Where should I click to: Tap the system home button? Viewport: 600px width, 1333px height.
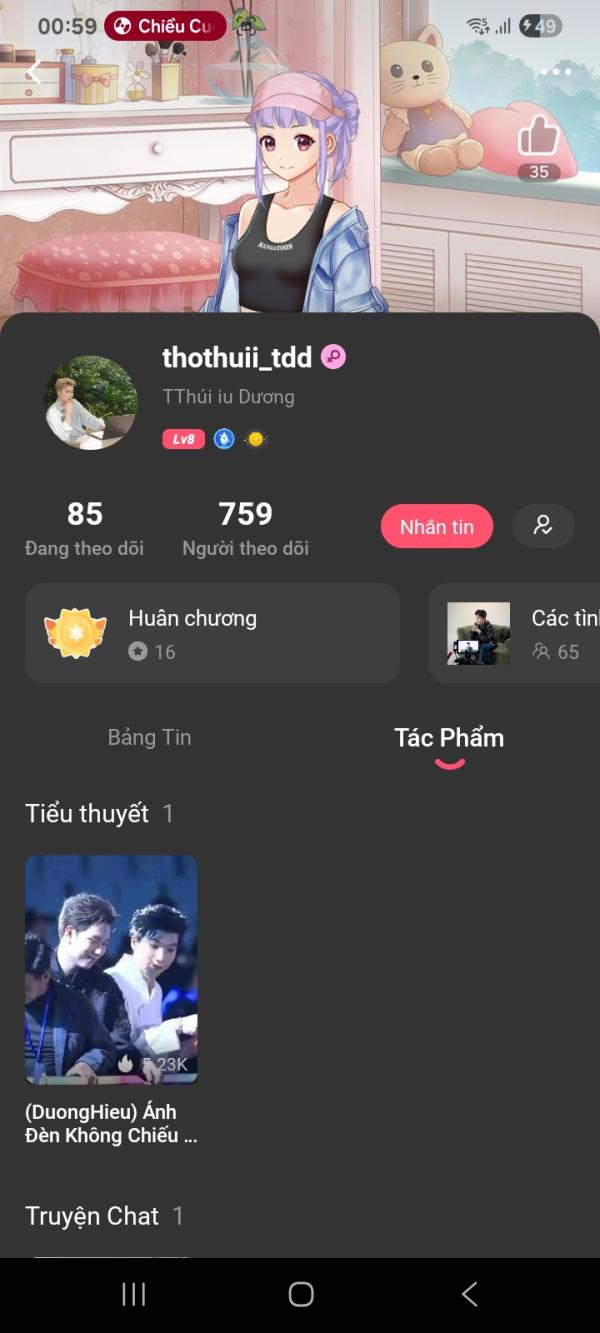click(300, 1294)
